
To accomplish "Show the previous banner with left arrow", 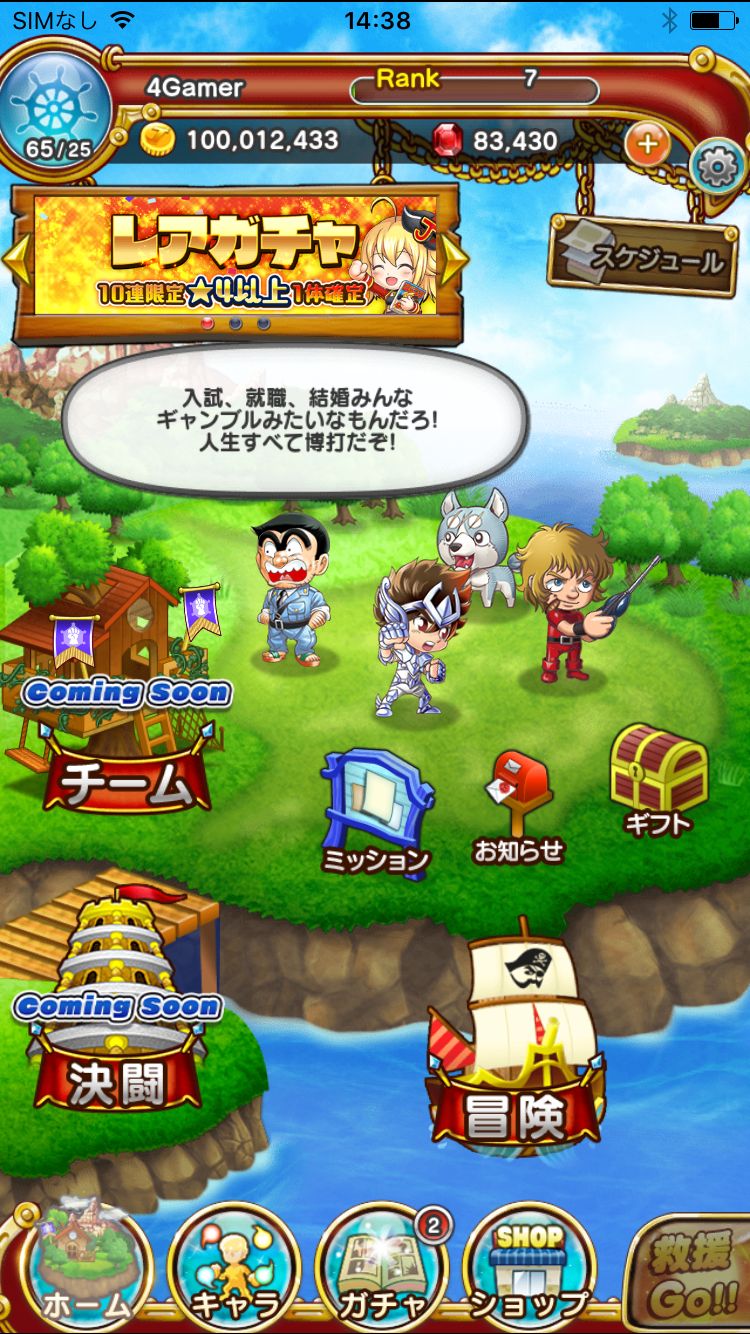I will [x=16, y=259].
